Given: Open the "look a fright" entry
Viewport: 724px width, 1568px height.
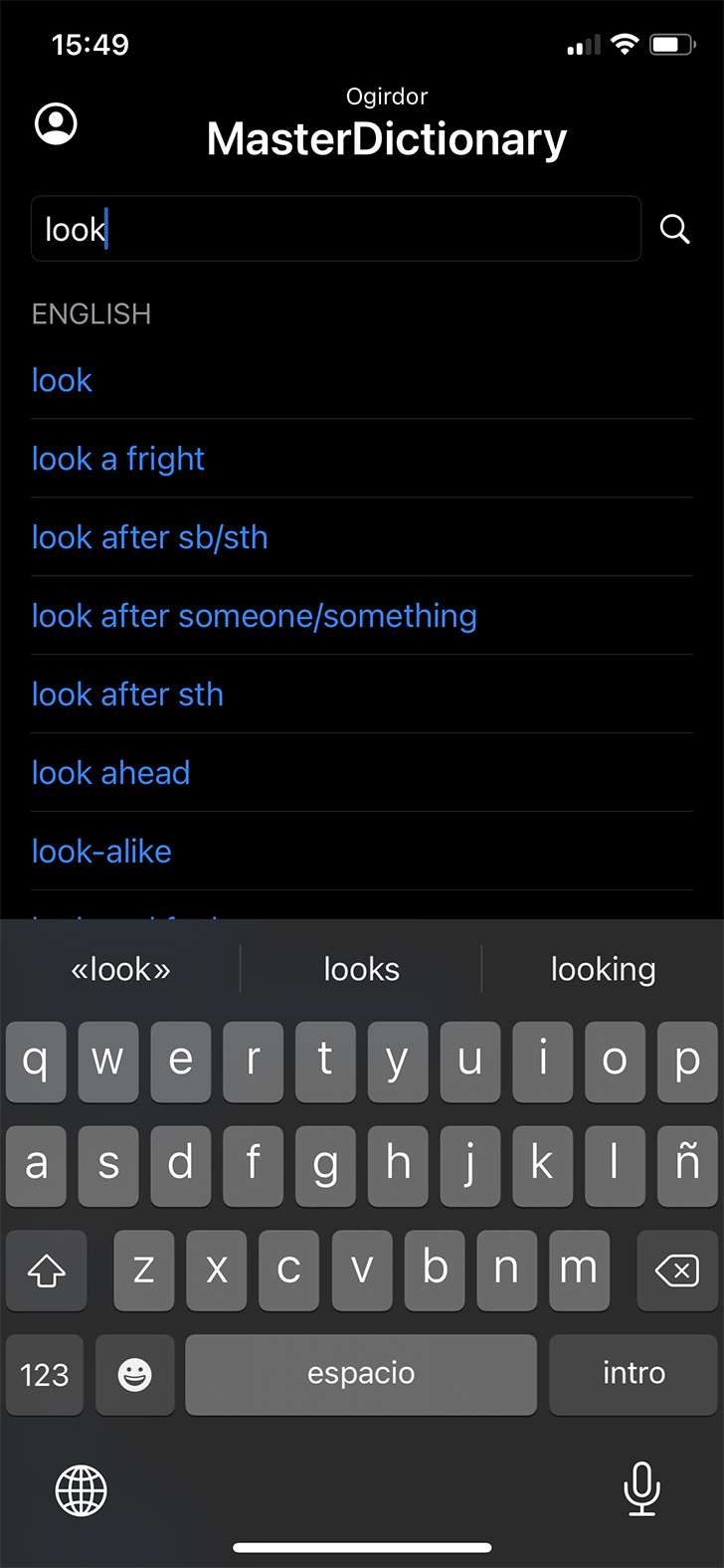Looking at the screenshot, I should tap(118, 459).
